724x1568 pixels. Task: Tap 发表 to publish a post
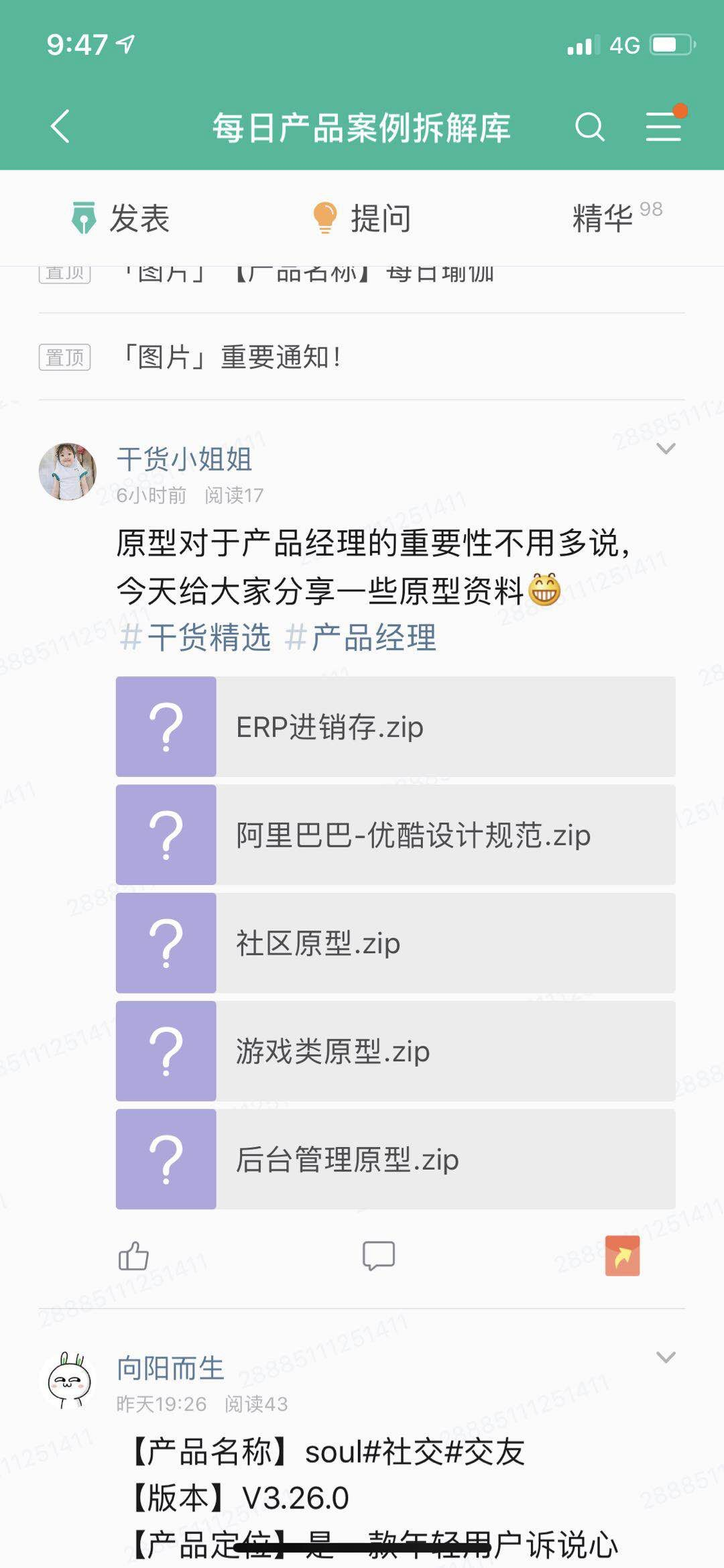pyautogui.click(x=121, y=218)
